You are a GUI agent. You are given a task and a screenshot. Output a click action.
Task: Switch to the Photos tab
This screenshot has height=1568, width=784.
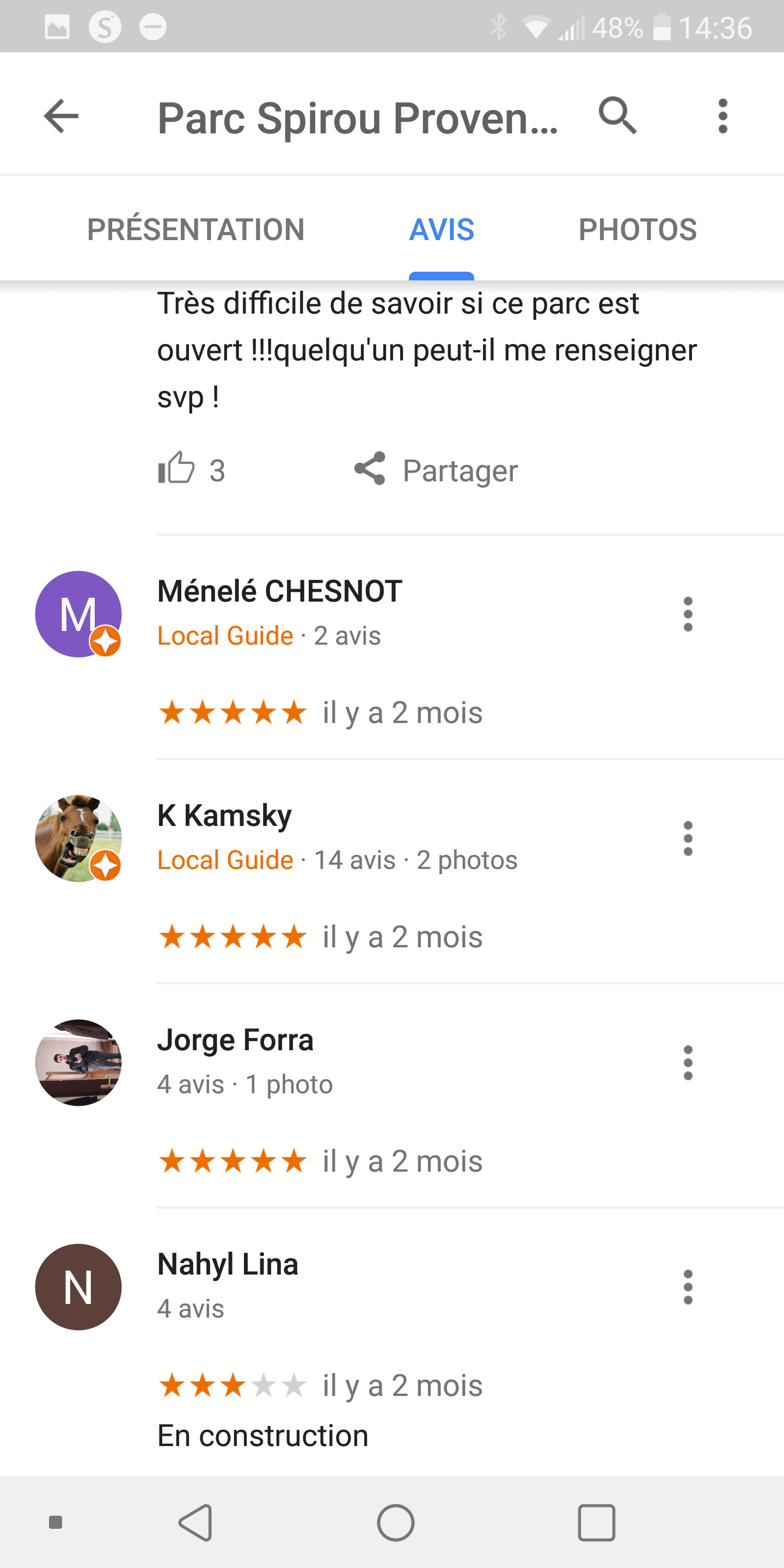coord(638,229)
